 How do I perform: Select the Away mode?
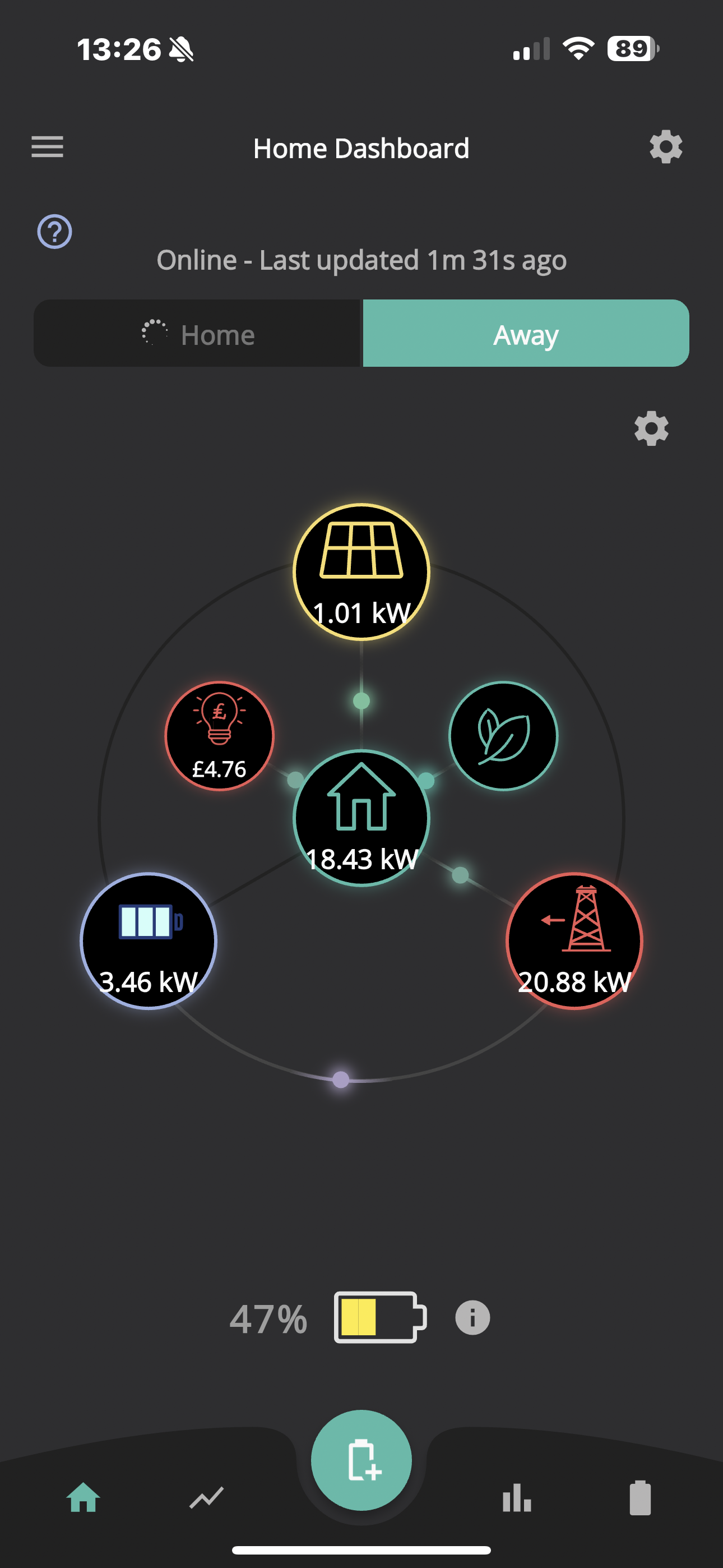point(526,333)
